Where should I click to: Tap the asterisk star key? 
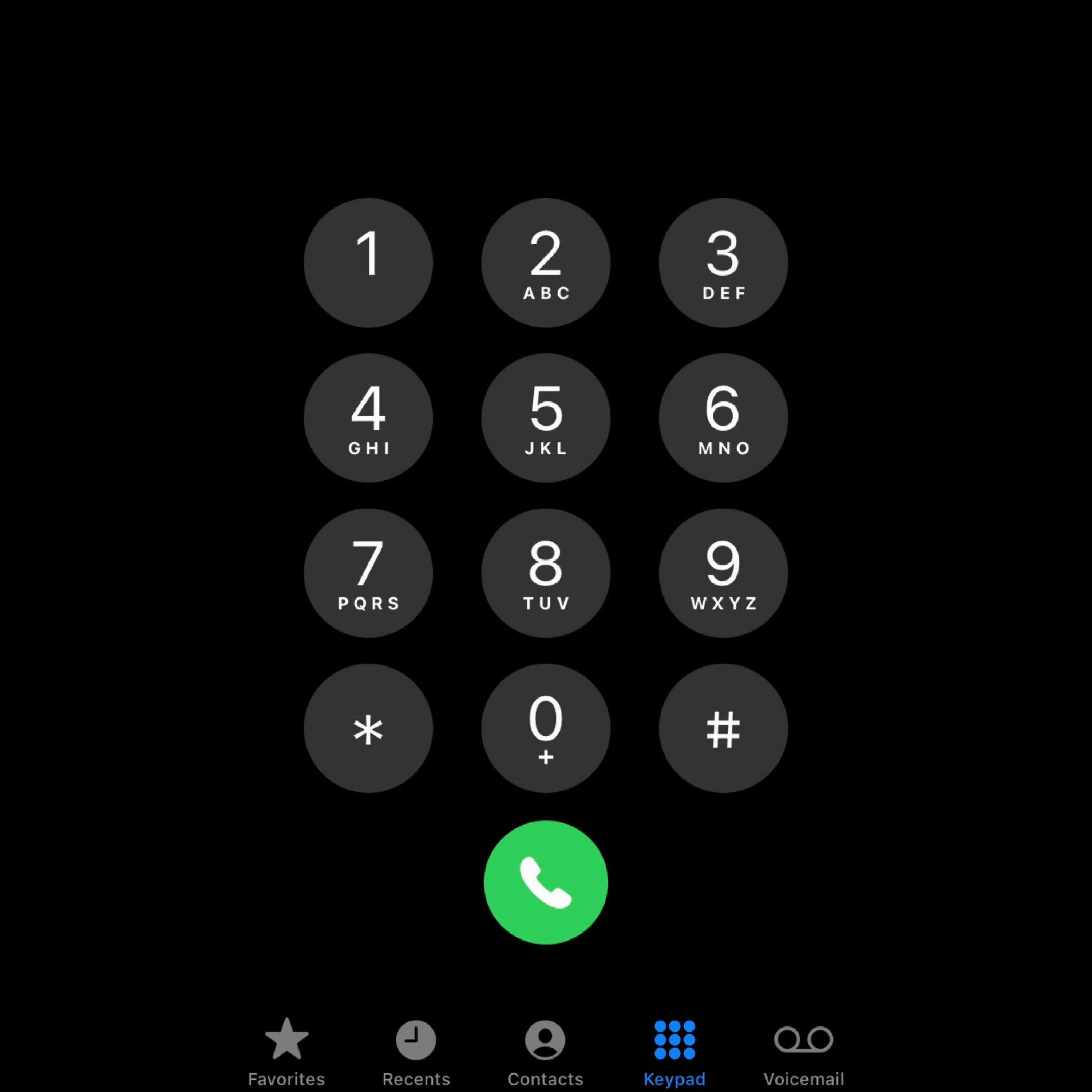tap(368, 728)
